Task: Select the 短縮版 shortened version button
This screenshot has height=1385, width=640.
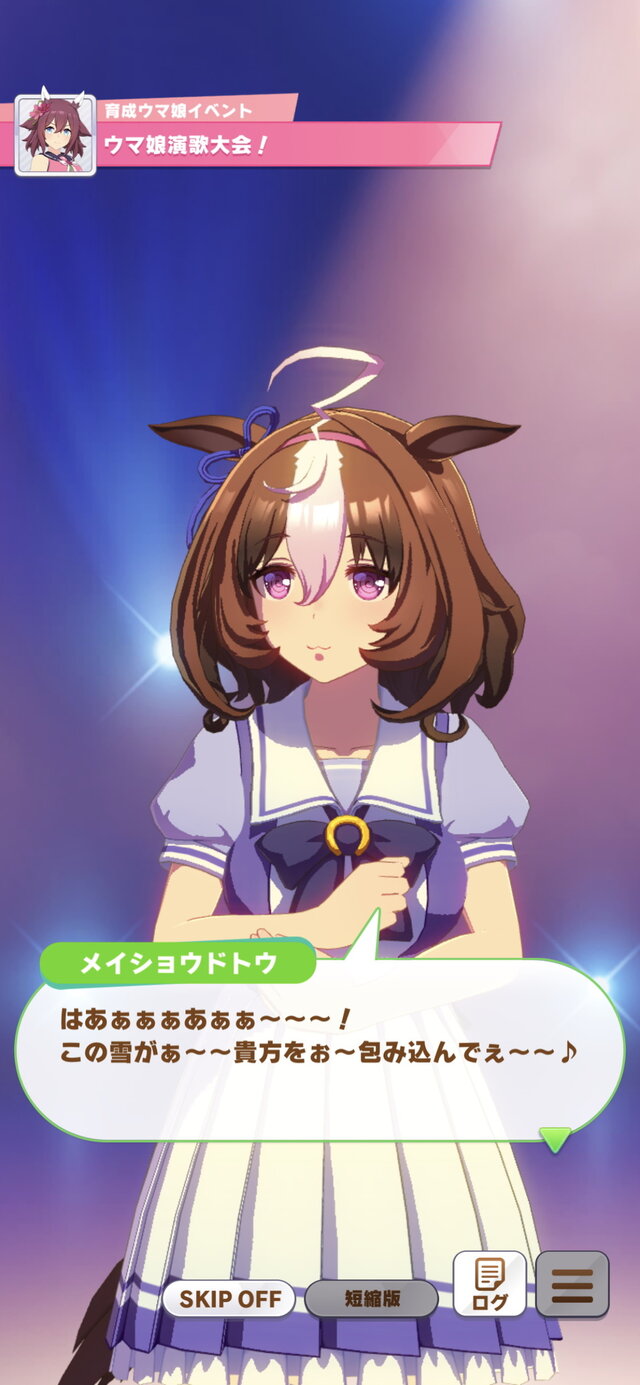Action: coord(371,1299)
